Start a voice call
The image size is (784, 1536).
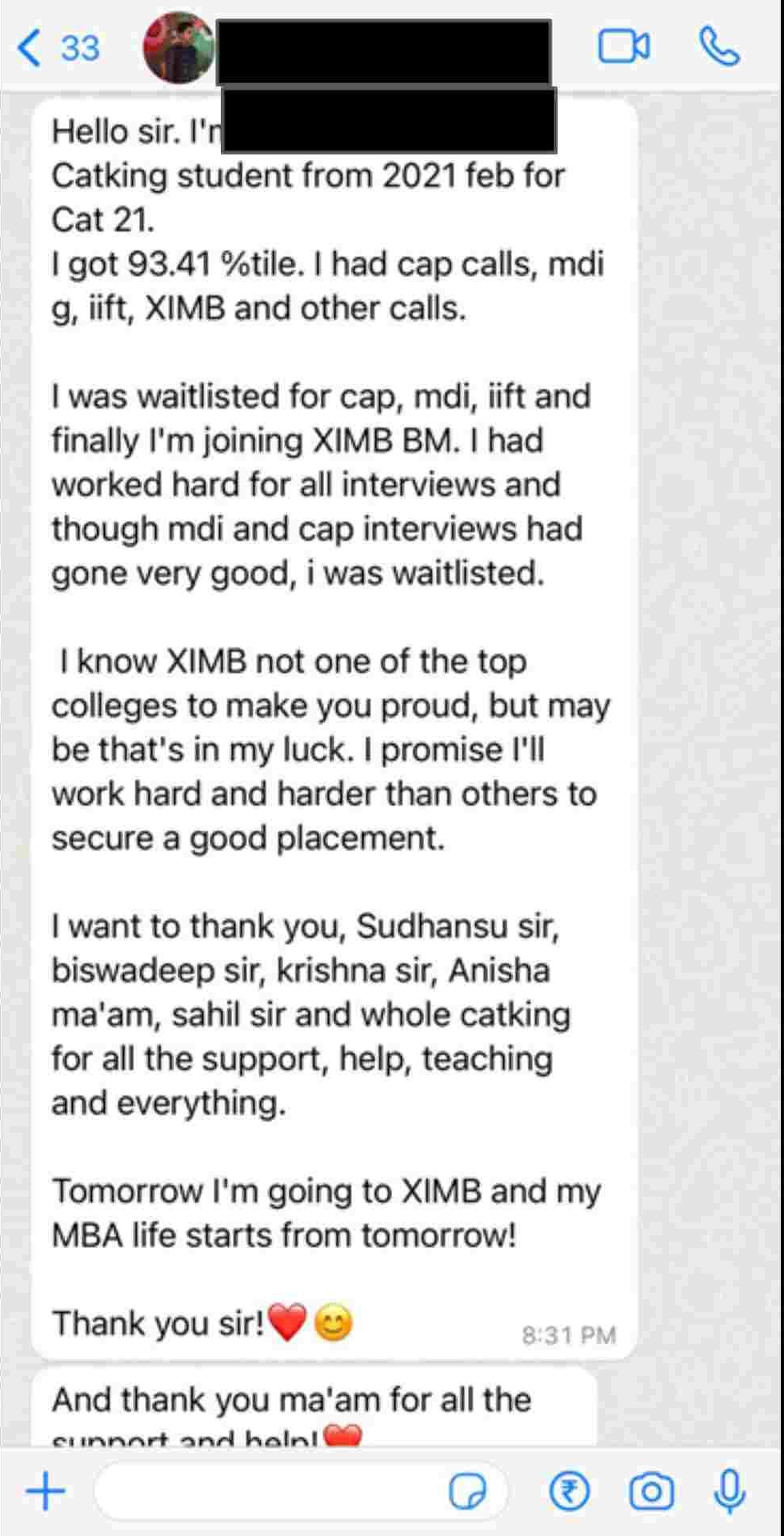719,46
